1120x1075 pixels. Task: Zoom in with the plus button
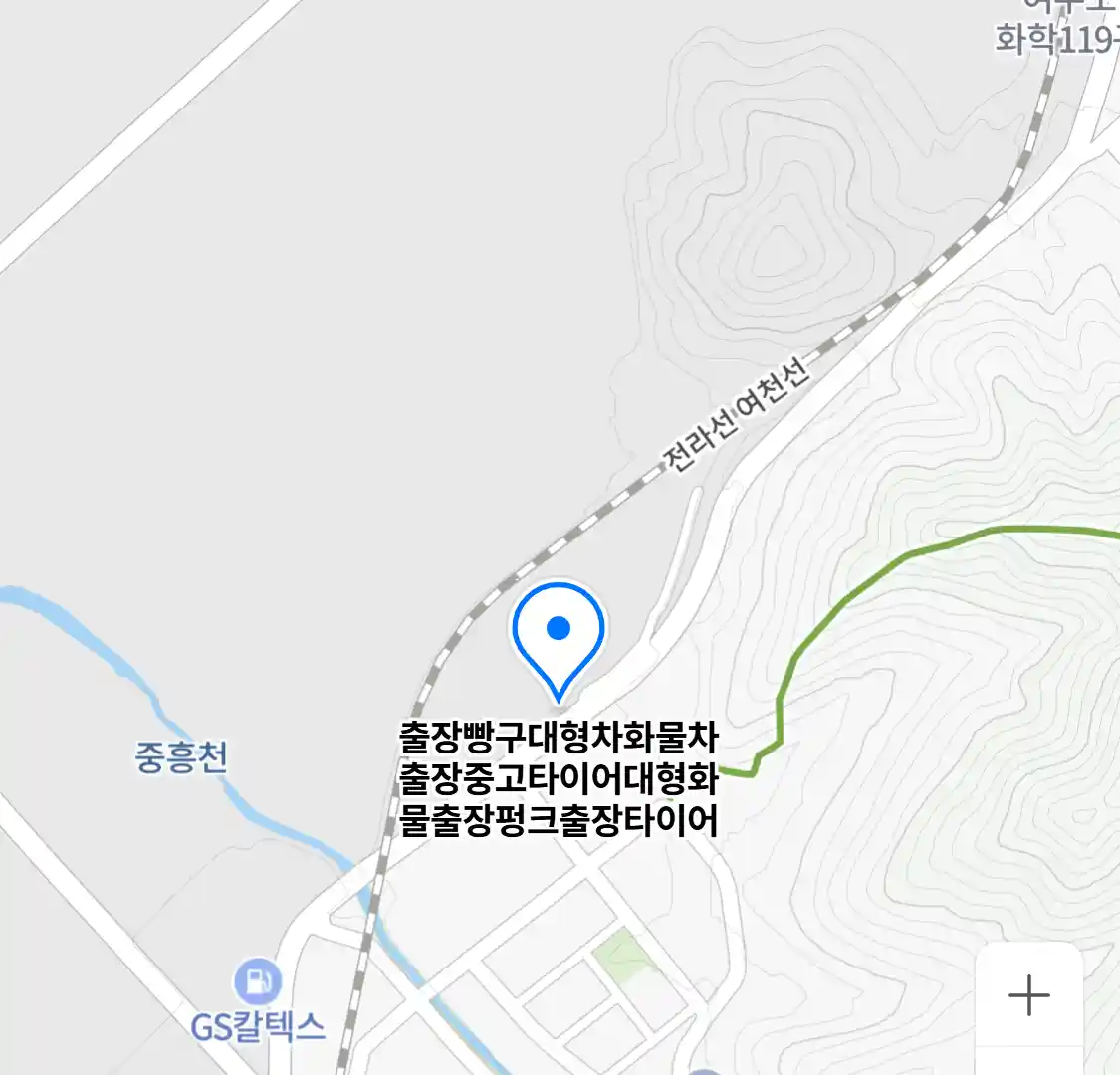(x=1028, y=994)
